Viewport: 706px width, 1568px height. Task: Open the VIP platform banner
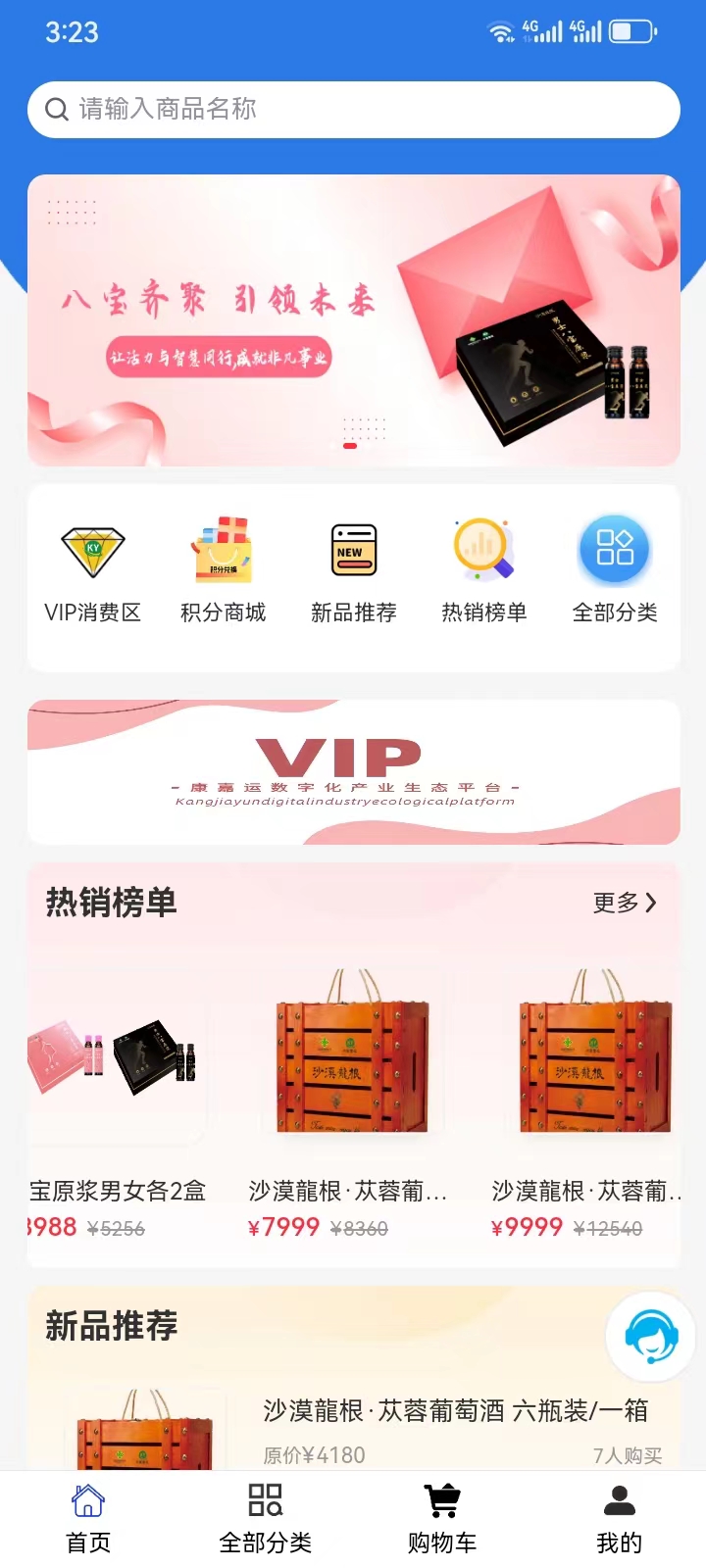pyautogui.click(x=353, y=772)
